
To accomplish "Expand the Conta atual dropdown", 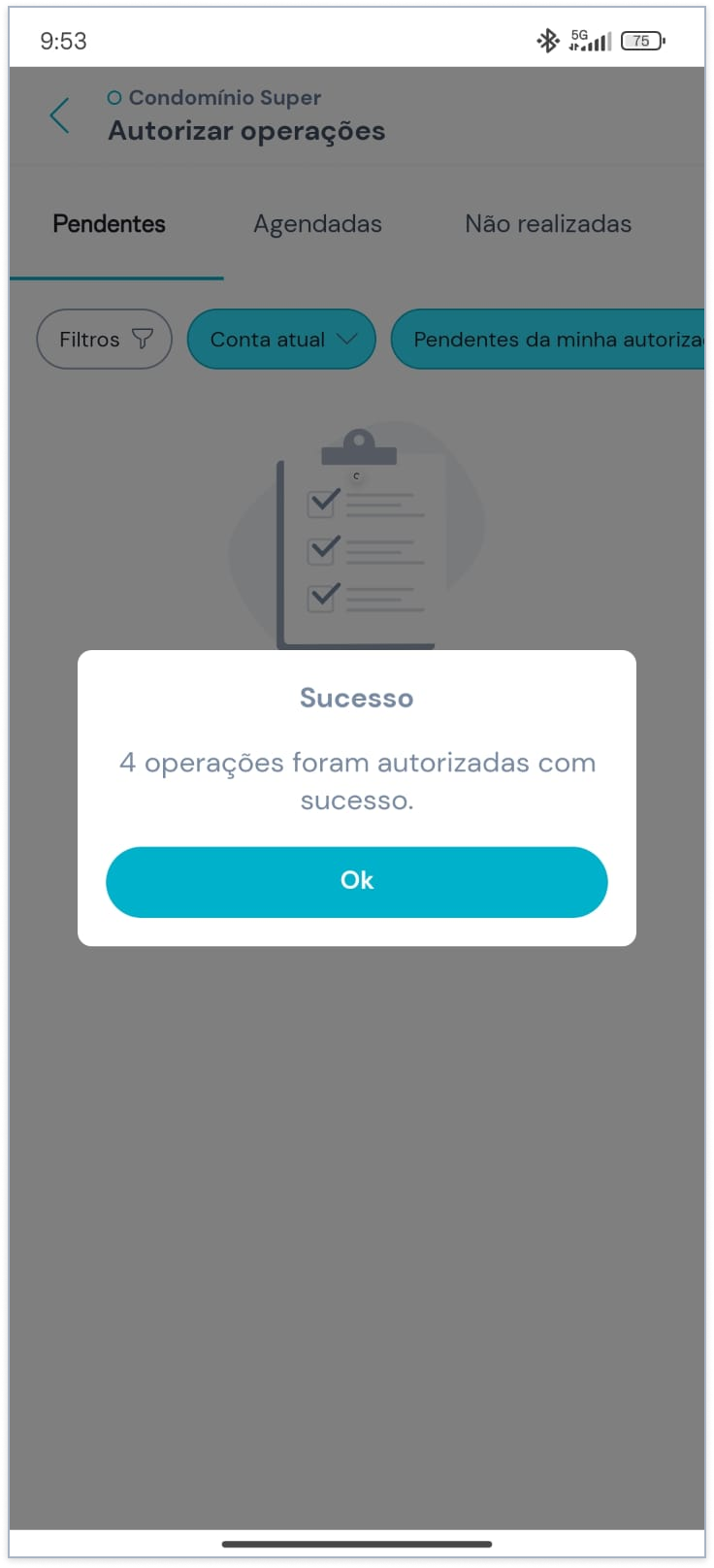I will [x=281, y=339].
